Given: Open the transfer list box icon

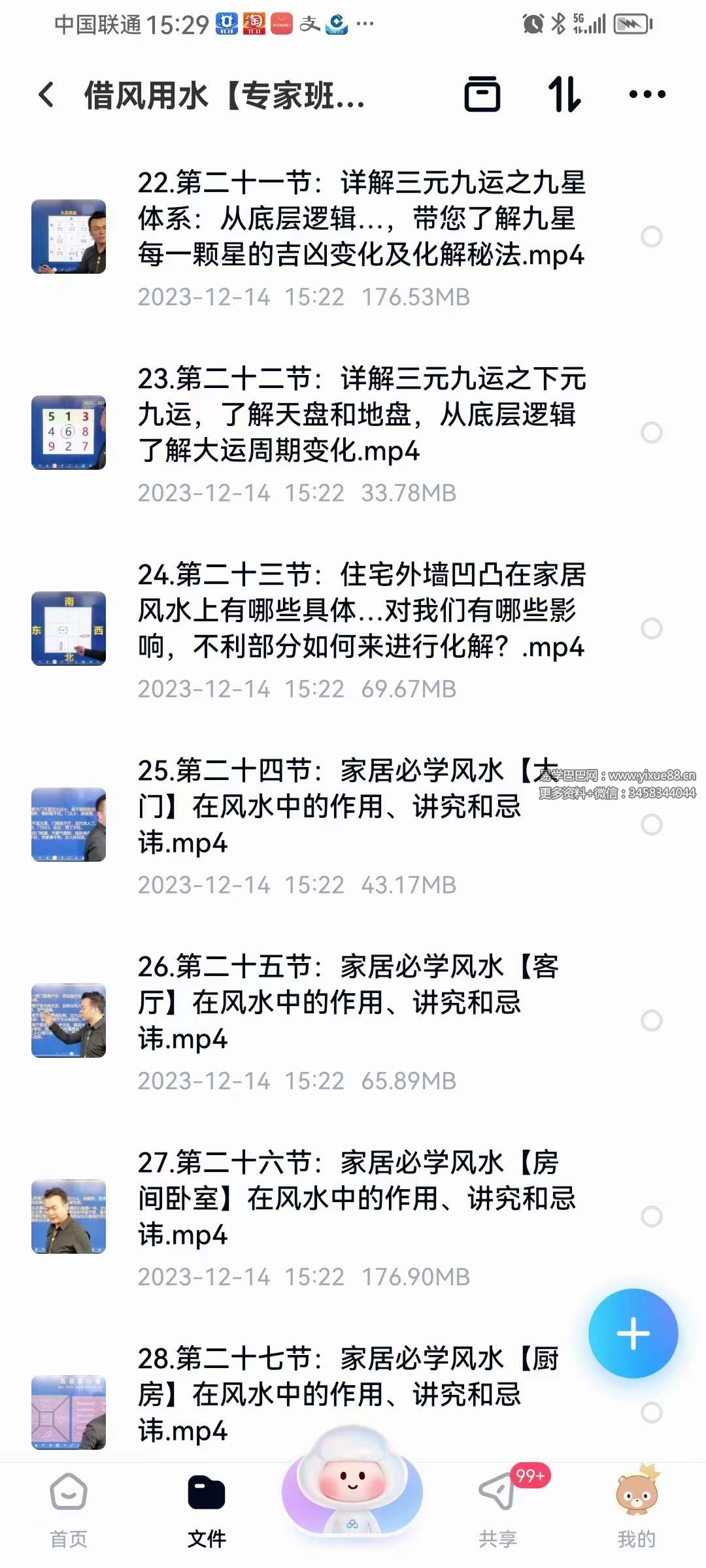Looking at the screenshot, I should pos(482,95).
